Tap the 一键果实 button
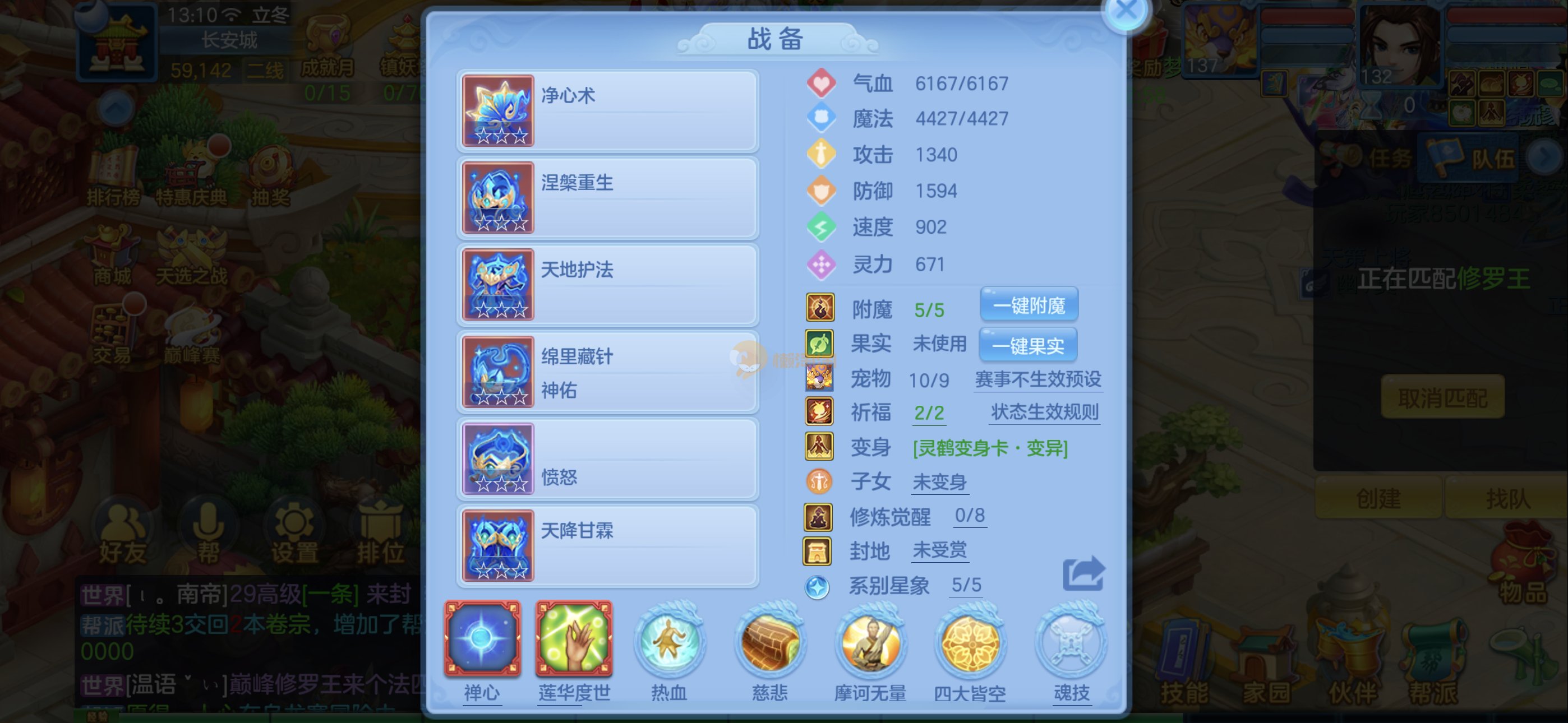Image resolution: width=1568 pixels, height=723 pixels. 1027,345
